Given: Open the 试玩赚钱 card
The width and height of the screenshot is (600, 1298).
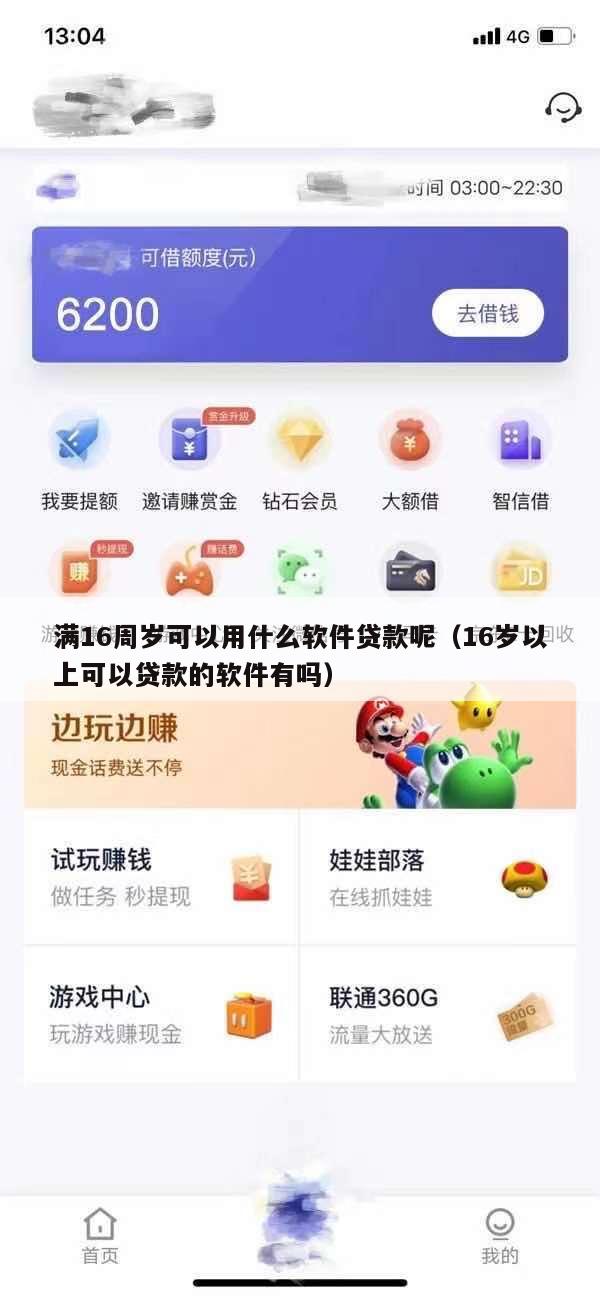Looking at the screenshot, I should (161, 877).
